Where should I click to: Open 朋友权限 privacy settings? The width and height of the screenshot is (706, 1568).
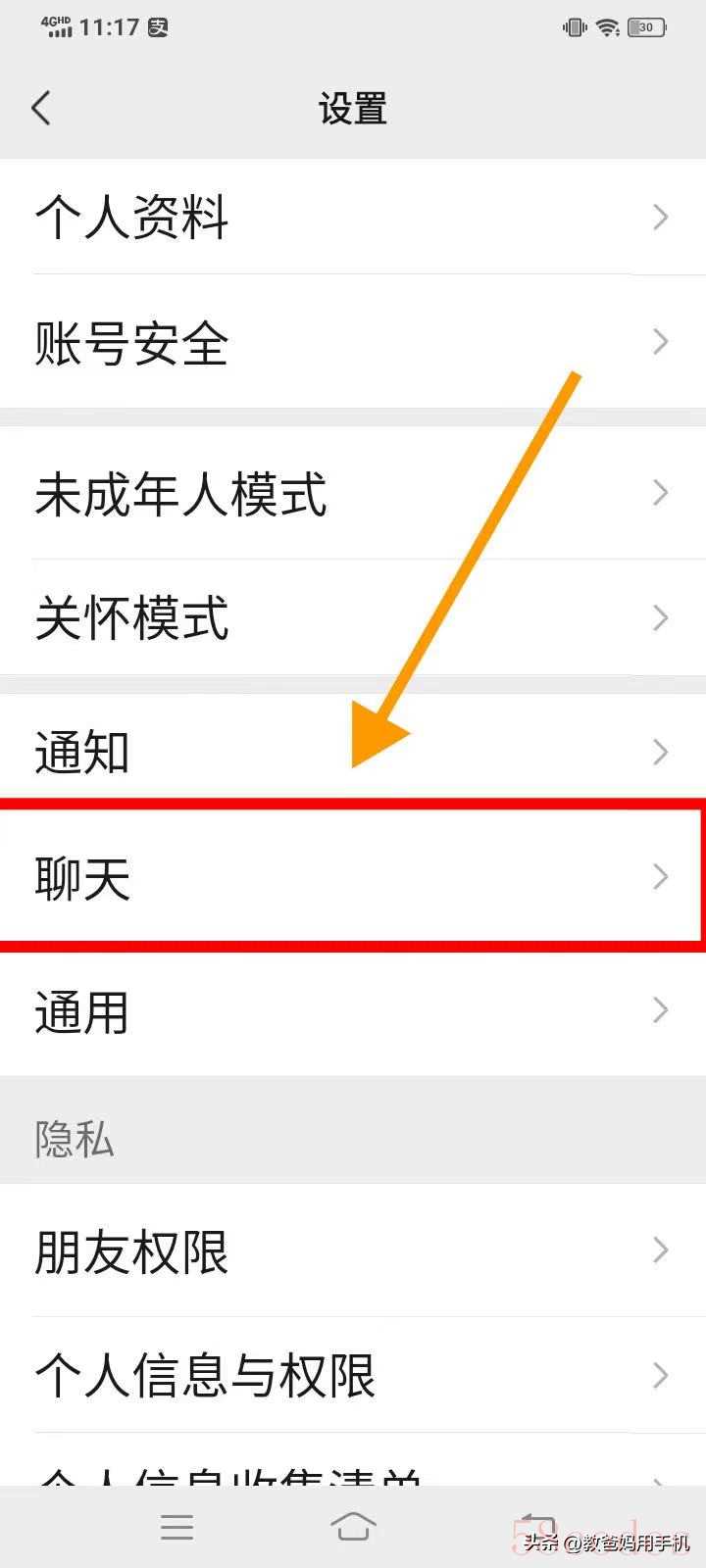(353, 1250)
